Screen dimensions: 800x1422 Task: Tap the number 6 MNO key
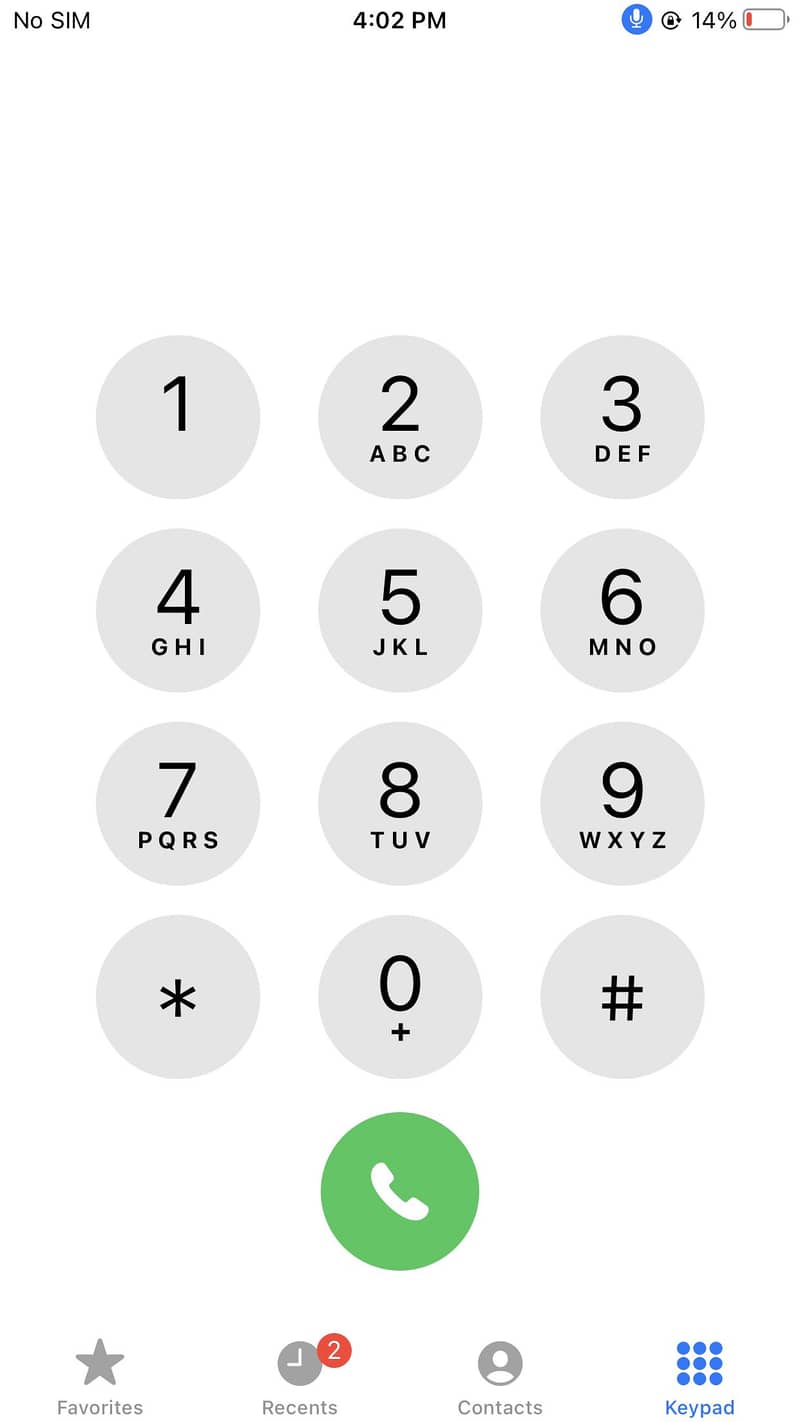click(x=622, y=610)
